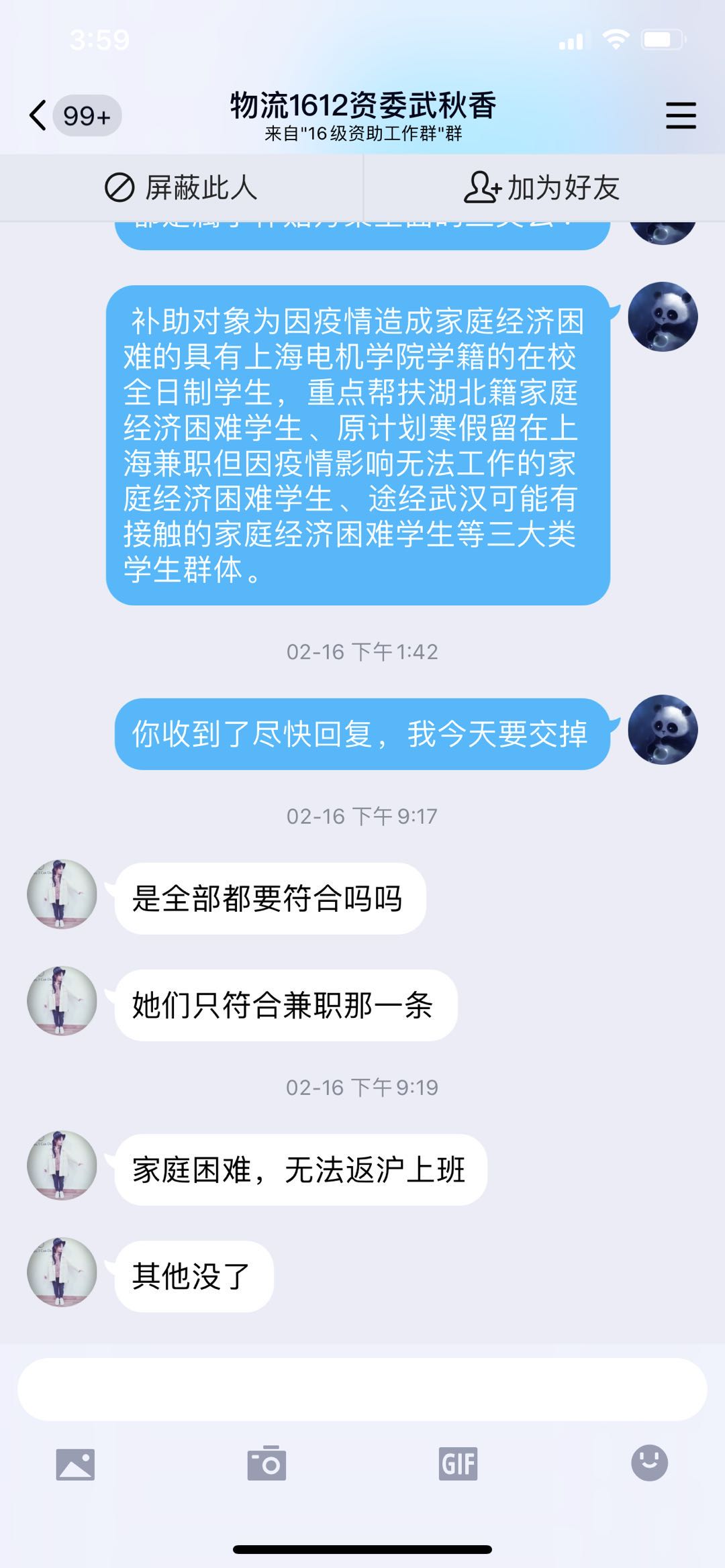Launch the camera to take a photo
The image size is (725, 1568).
(267, 1463)
